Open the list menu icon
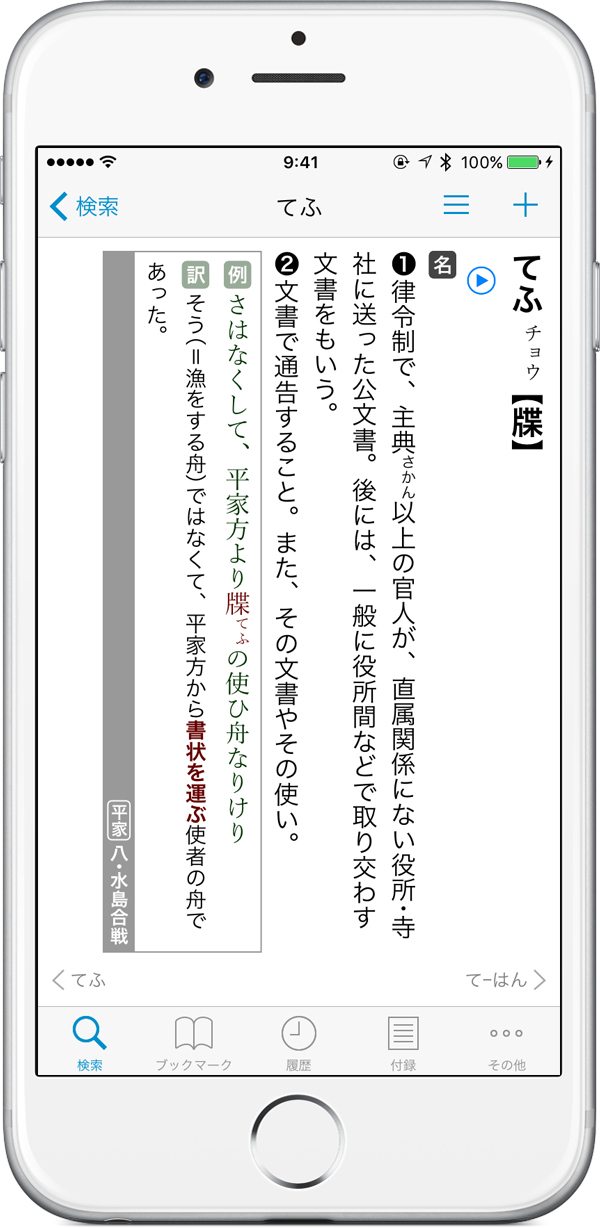The width and height of the screenshot is (600, 1228). 456,206
